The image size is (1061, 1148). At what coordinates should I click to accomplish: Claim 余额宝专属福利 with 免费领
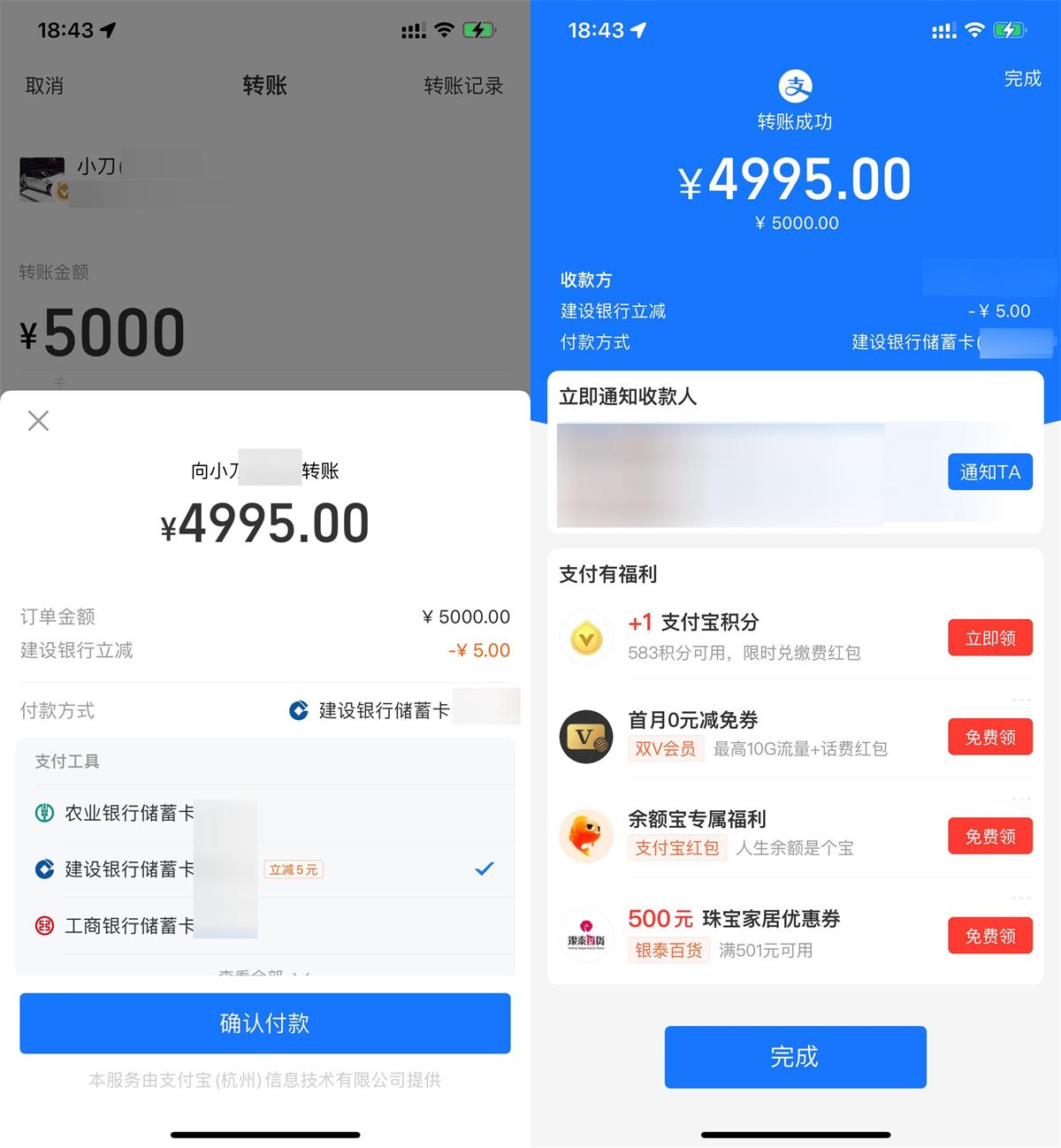coord(989,836)
